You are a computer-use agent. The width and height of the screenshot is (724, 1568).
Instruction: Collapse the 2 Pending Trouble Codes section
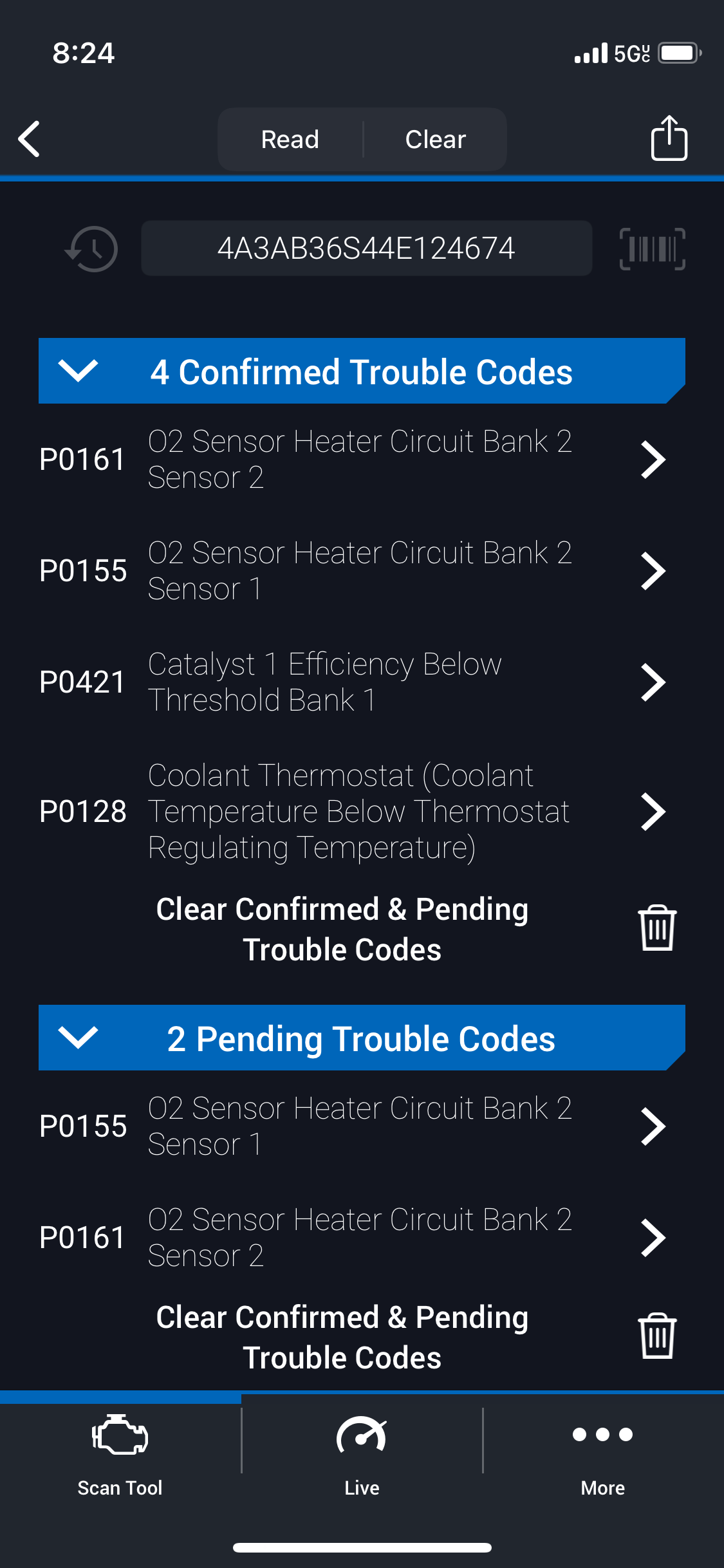[x=78, y=1038]
